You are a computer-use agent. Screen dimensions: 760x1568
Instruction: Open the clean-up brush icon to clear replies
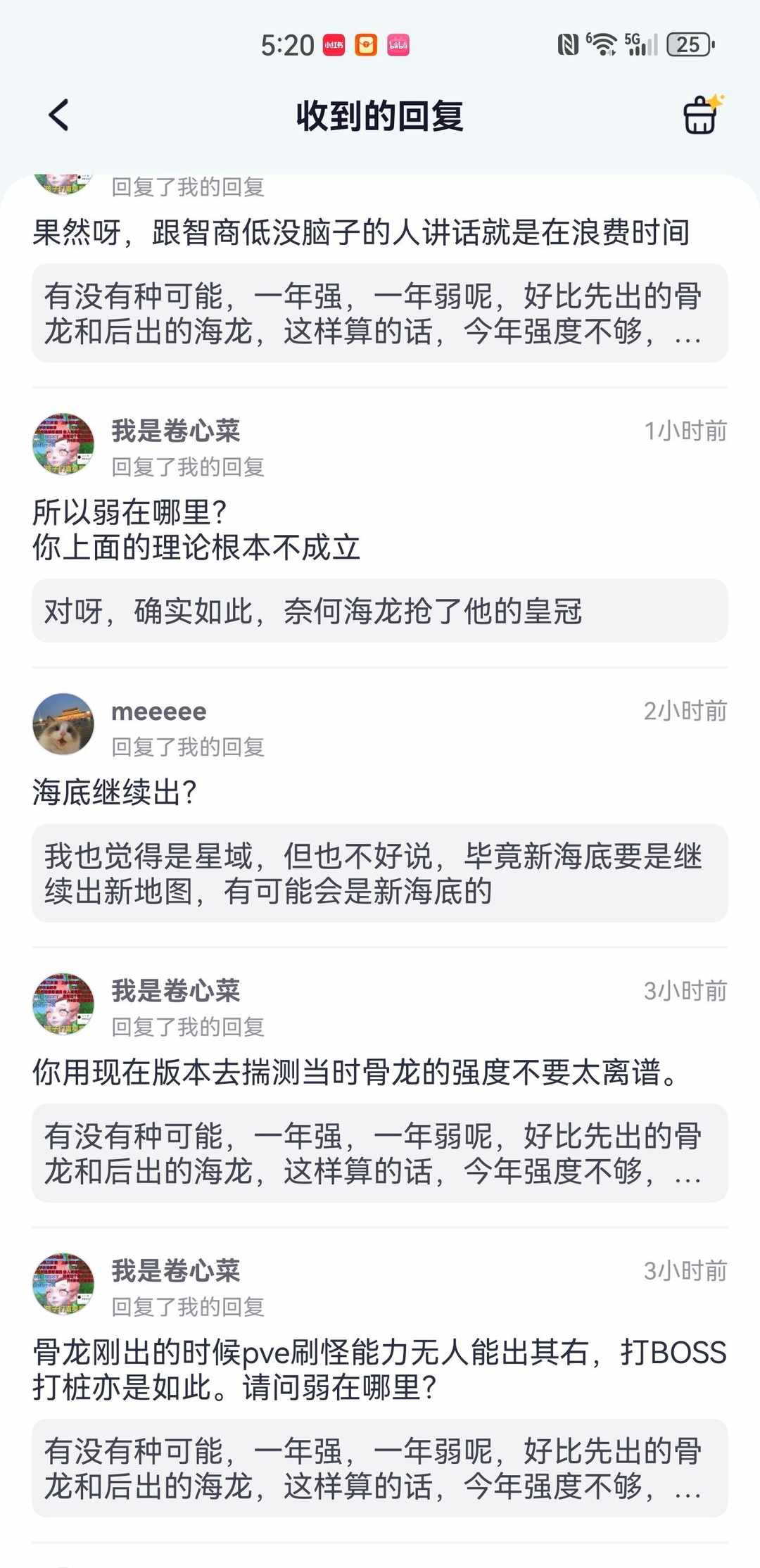(701, 113)
